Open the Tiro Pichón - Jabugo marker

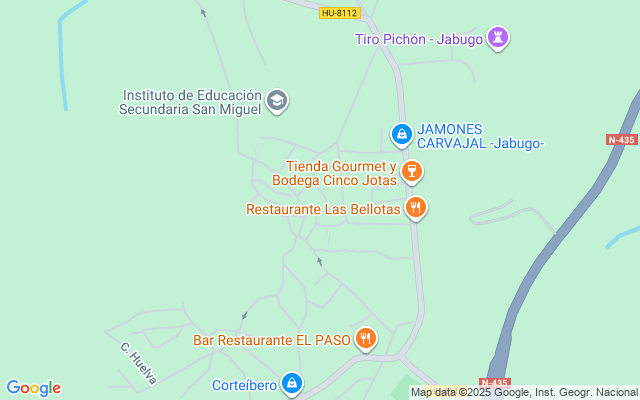498,39
